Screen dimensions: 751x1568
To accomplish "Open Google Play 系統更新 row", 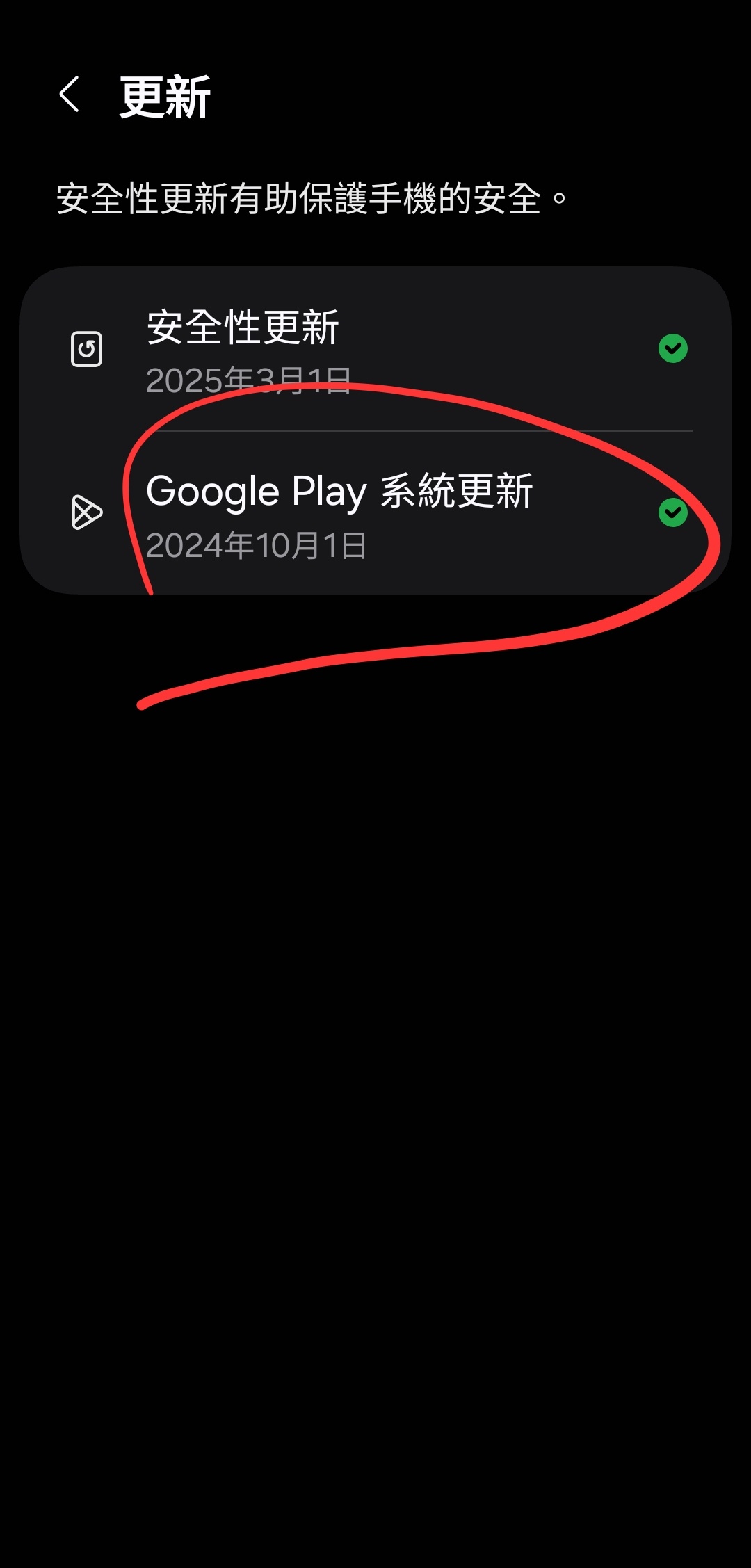I will pyautogui.click(x=375, y=513).
